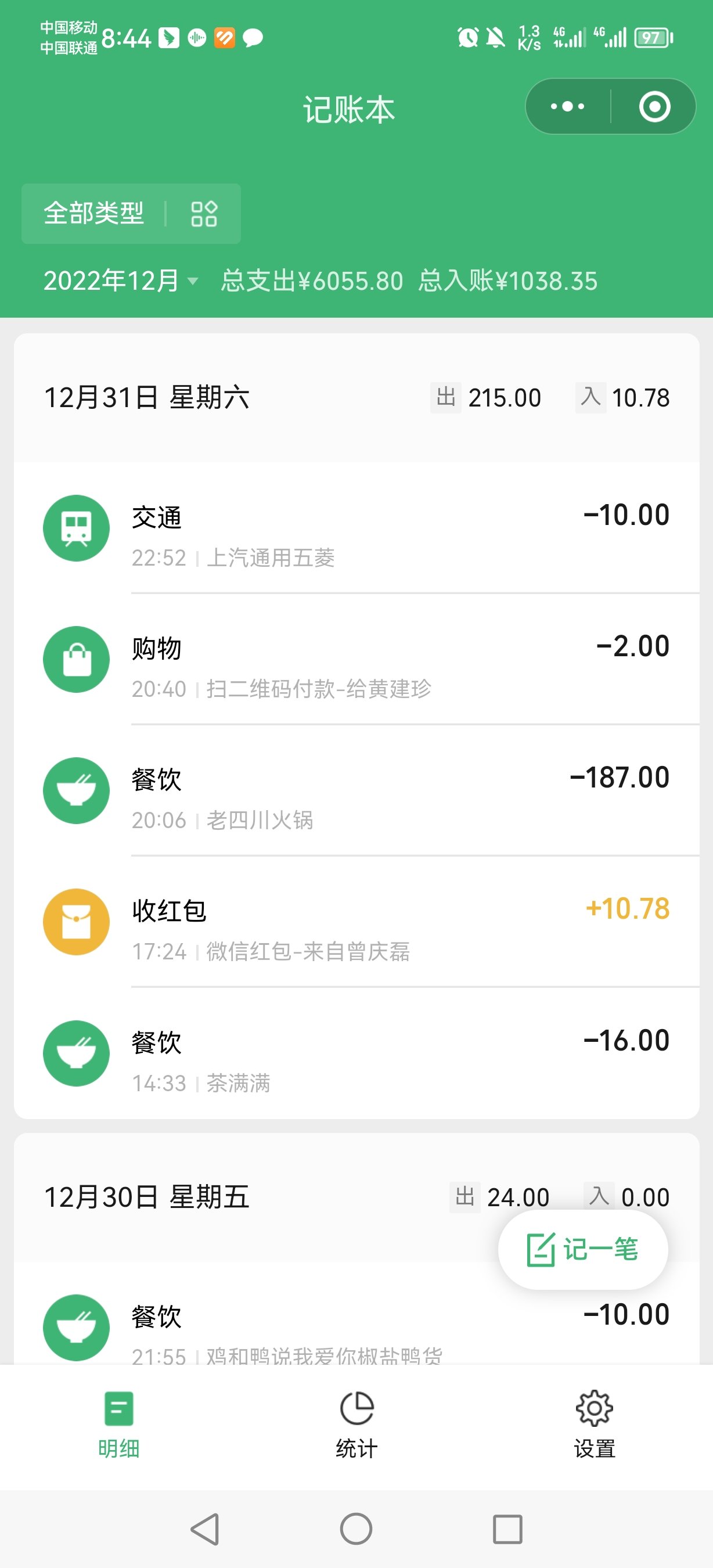The width and height of the screenshot is (713, 1568).
Task: Return to the home screen
Action: (356, 1529)
